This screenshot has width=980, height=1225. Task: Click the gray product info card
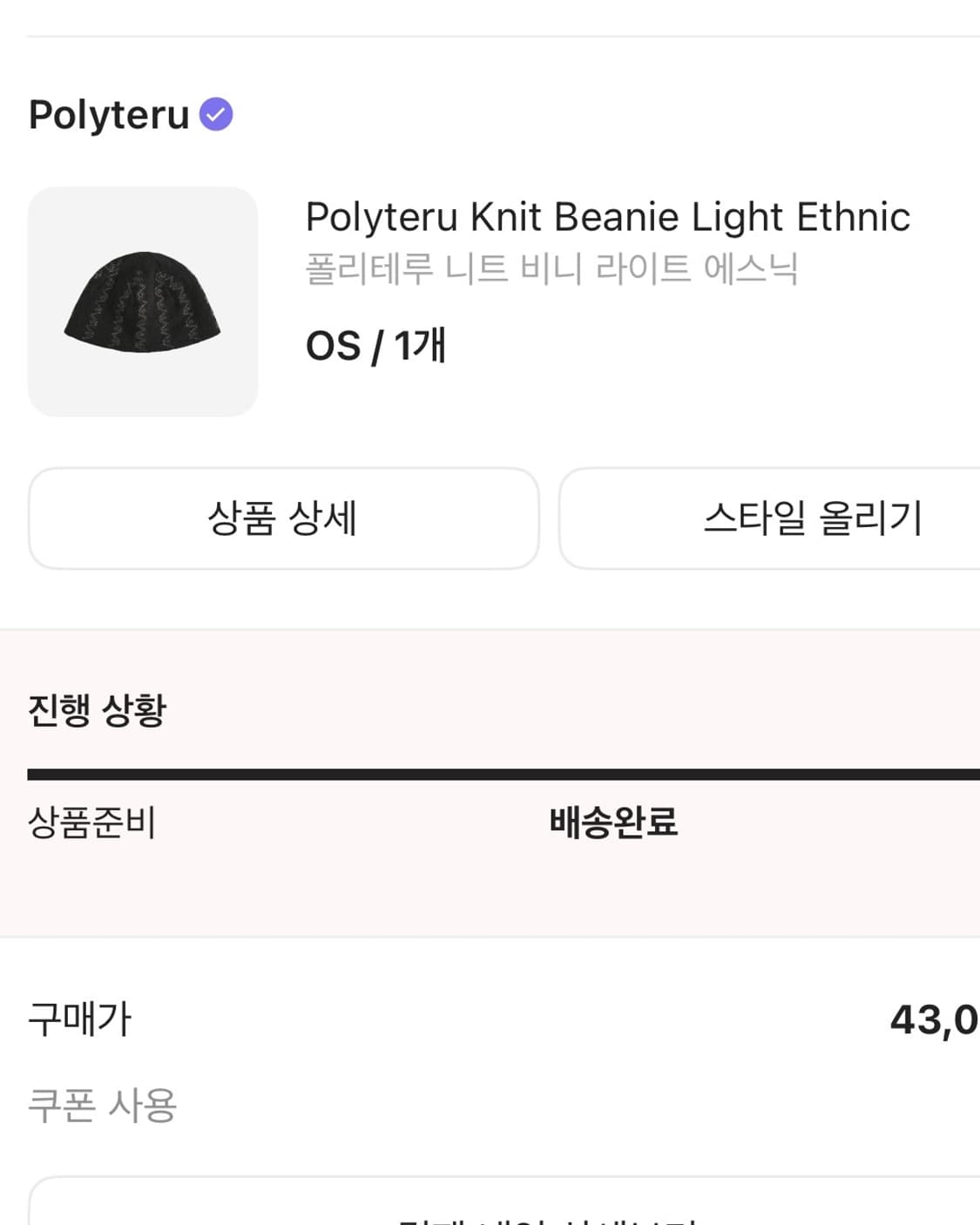coord(144,301)
